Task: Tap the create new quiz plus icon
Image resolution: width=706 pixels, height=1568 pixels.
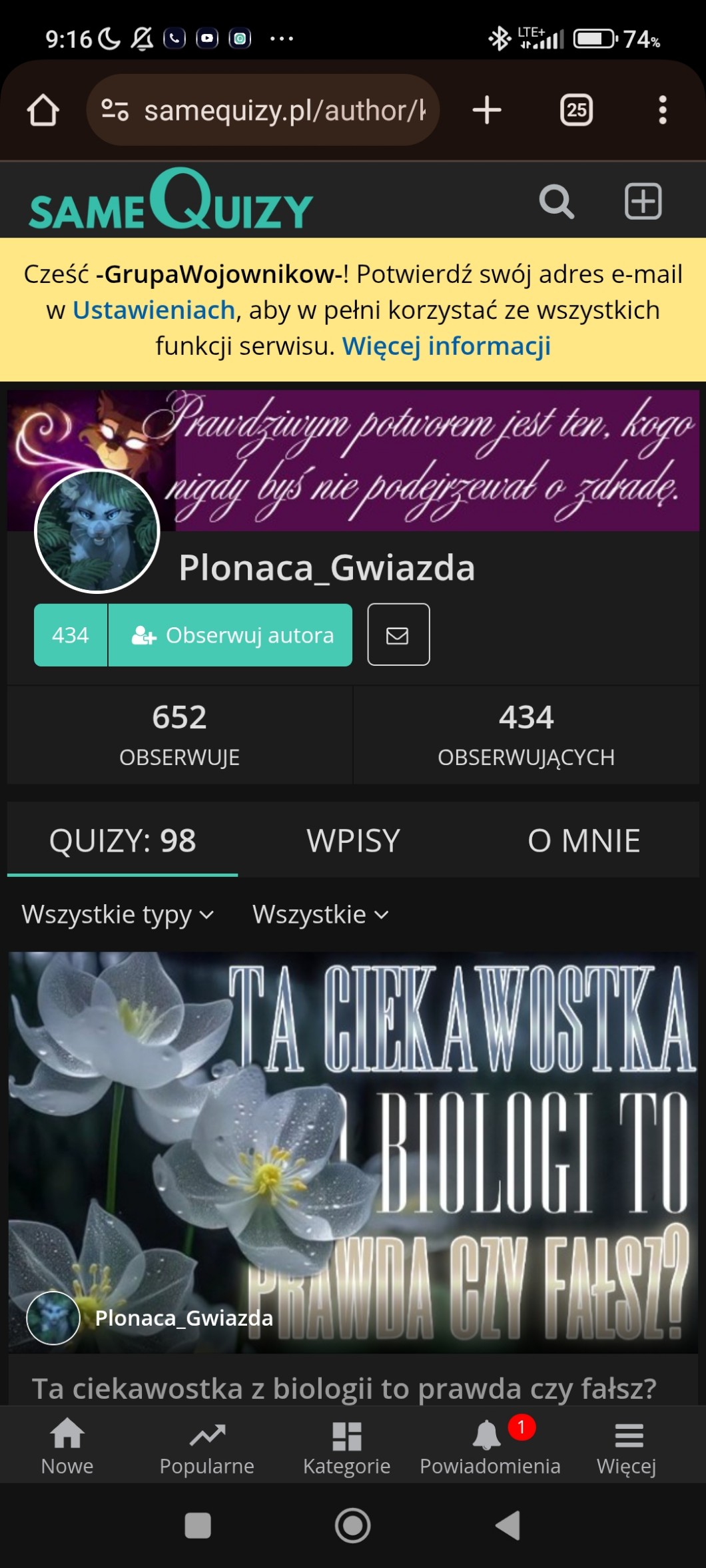Action: tap(643, 202)
